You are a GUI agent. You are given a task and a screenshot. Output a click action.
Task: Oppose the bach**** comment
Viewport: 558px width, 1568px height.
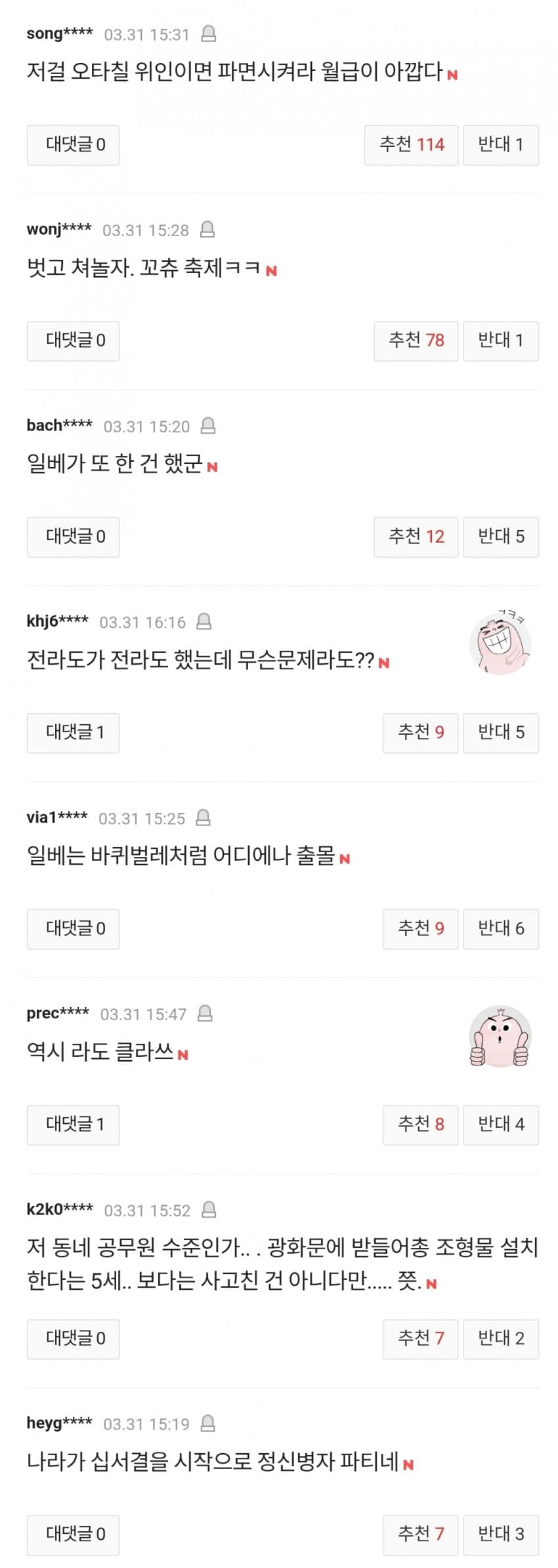(x=500, y=536)
